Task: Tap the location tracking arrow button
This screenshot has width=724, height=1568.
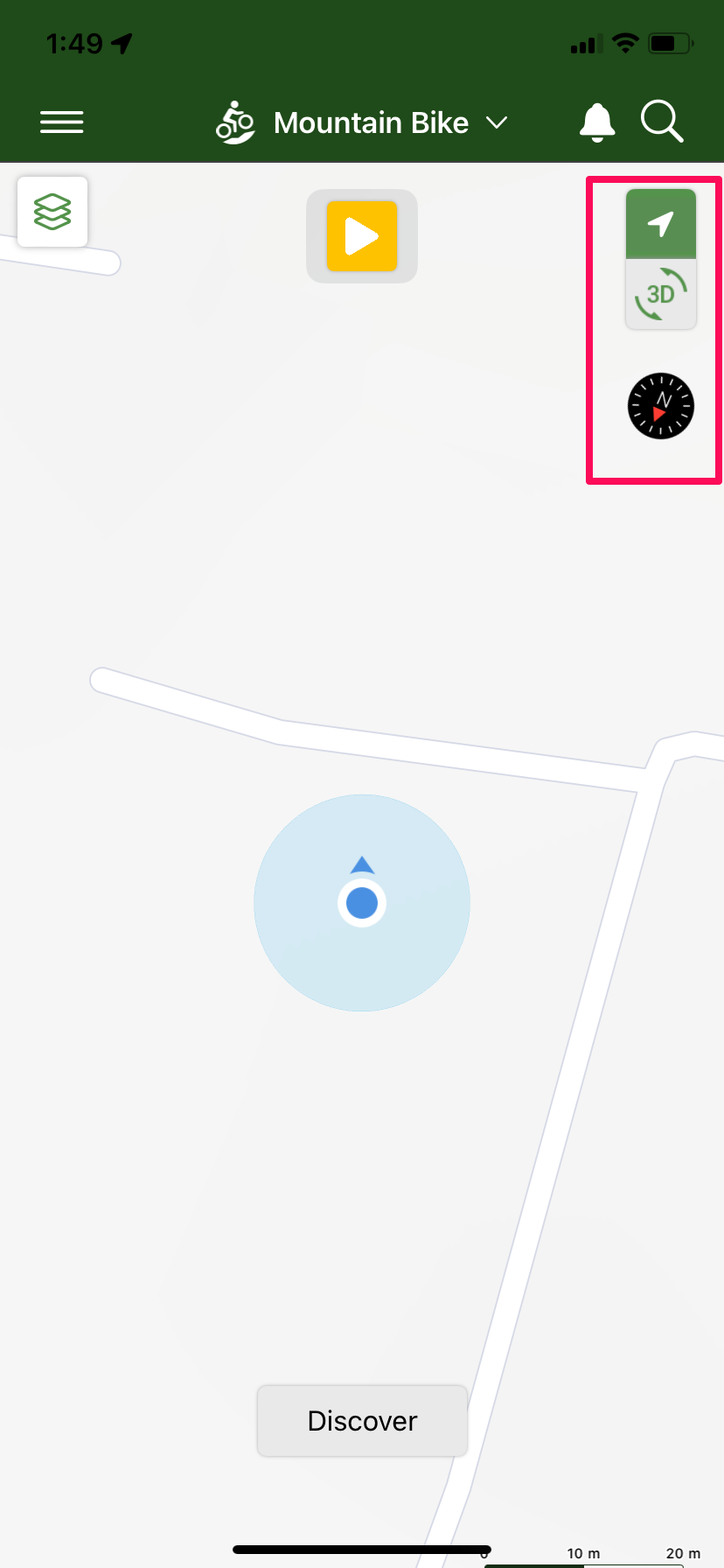Action: (x=661, y=224)
